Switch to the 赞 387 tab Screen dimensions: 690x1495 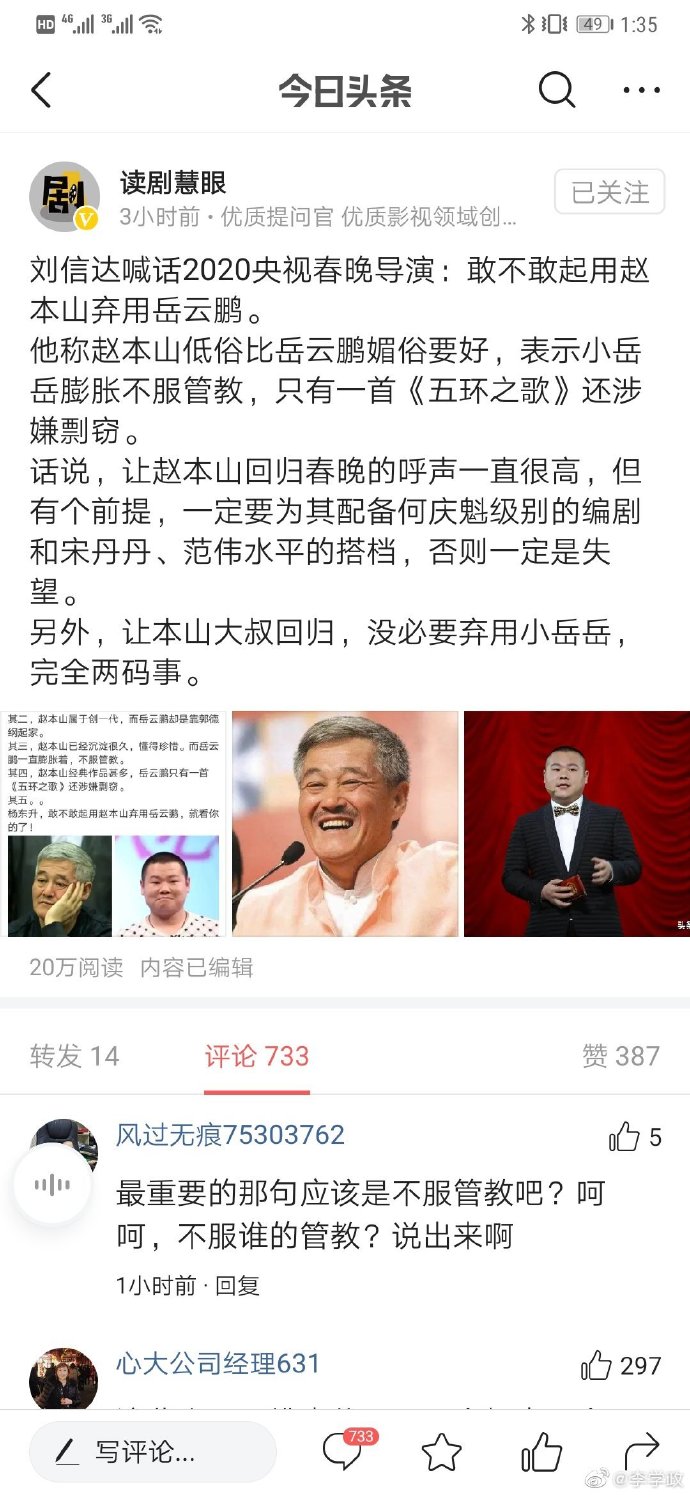point(620,1056)
